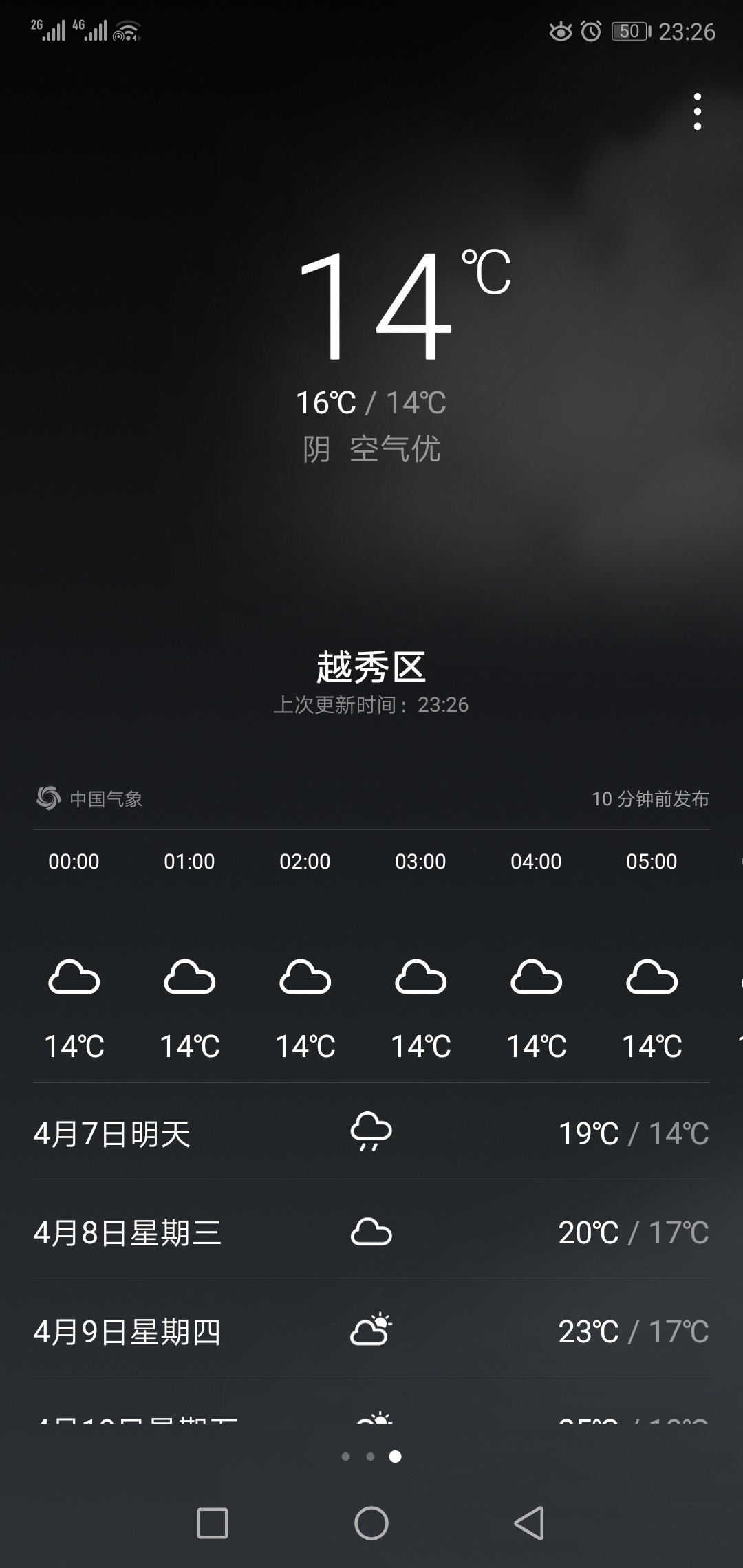Open the 4月9日星期四 forecast row
743x1568 pixels.
[x=371, y=1331]
